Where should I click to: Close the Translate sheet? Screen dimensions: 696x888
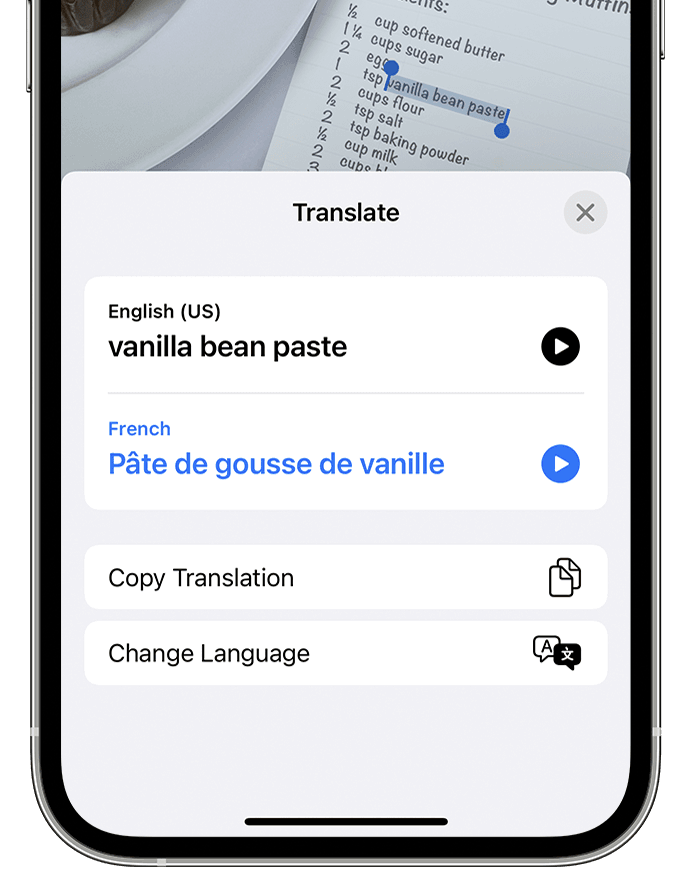(x=585, y=213)
